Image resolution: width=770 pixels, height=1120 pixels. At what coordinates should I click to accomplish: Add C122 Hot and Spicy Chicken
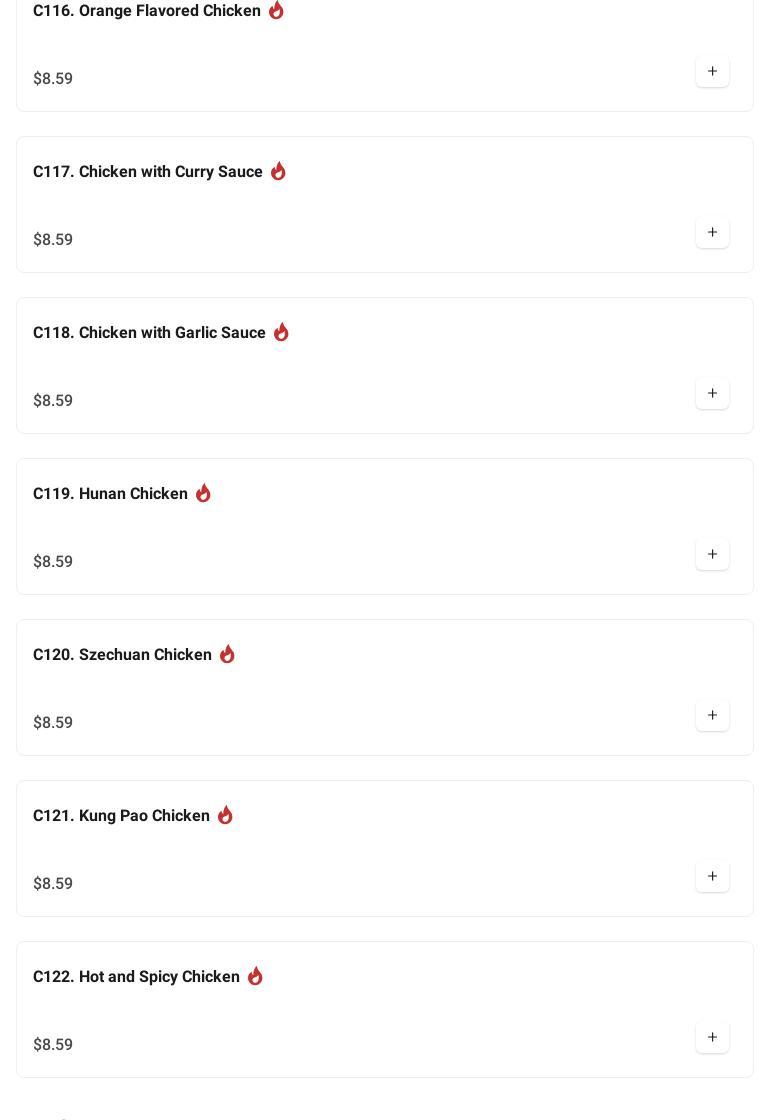(x=712, y=1038)
